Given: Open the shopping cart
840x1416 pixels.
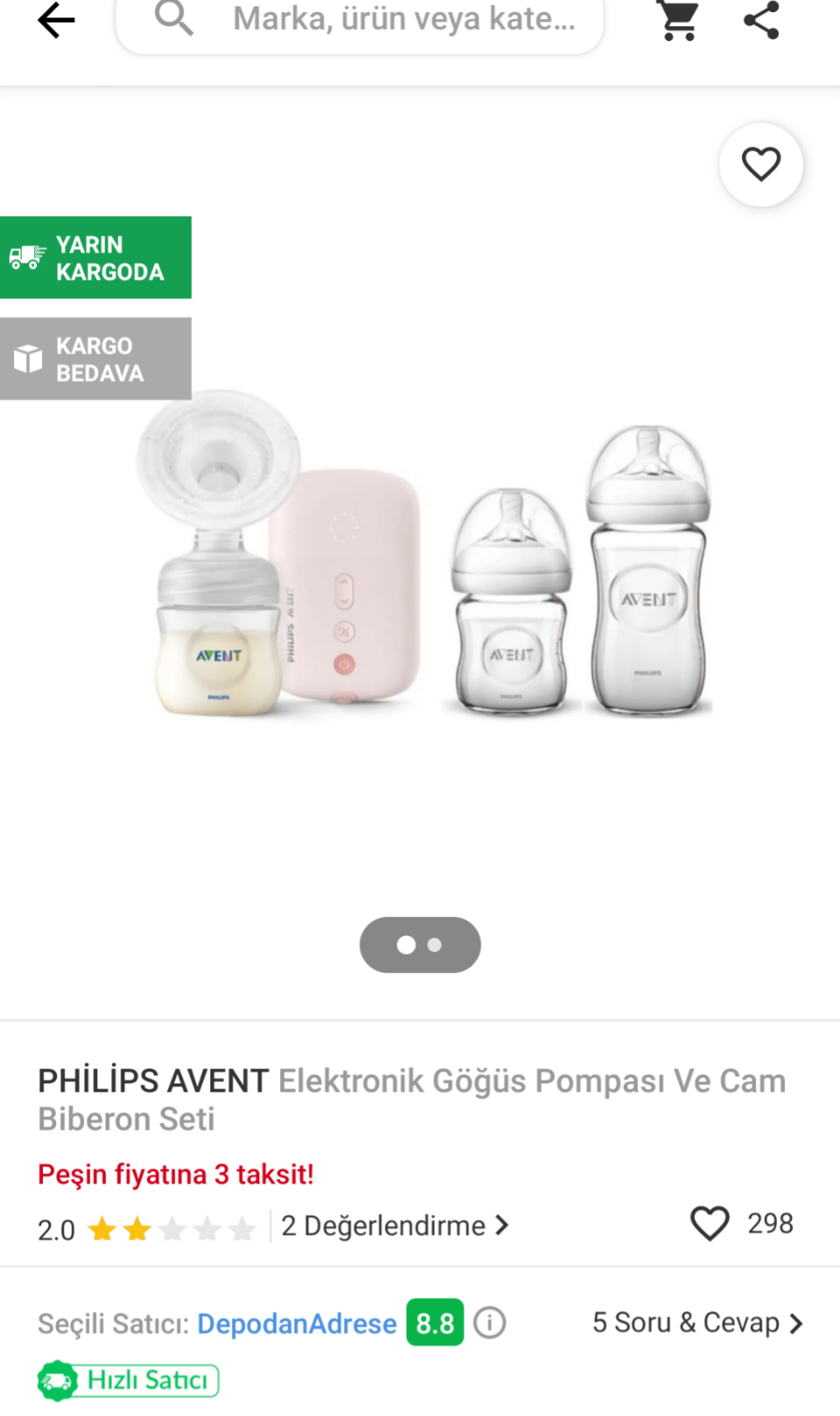Looking at the screenshot, I should coord(679,20).
